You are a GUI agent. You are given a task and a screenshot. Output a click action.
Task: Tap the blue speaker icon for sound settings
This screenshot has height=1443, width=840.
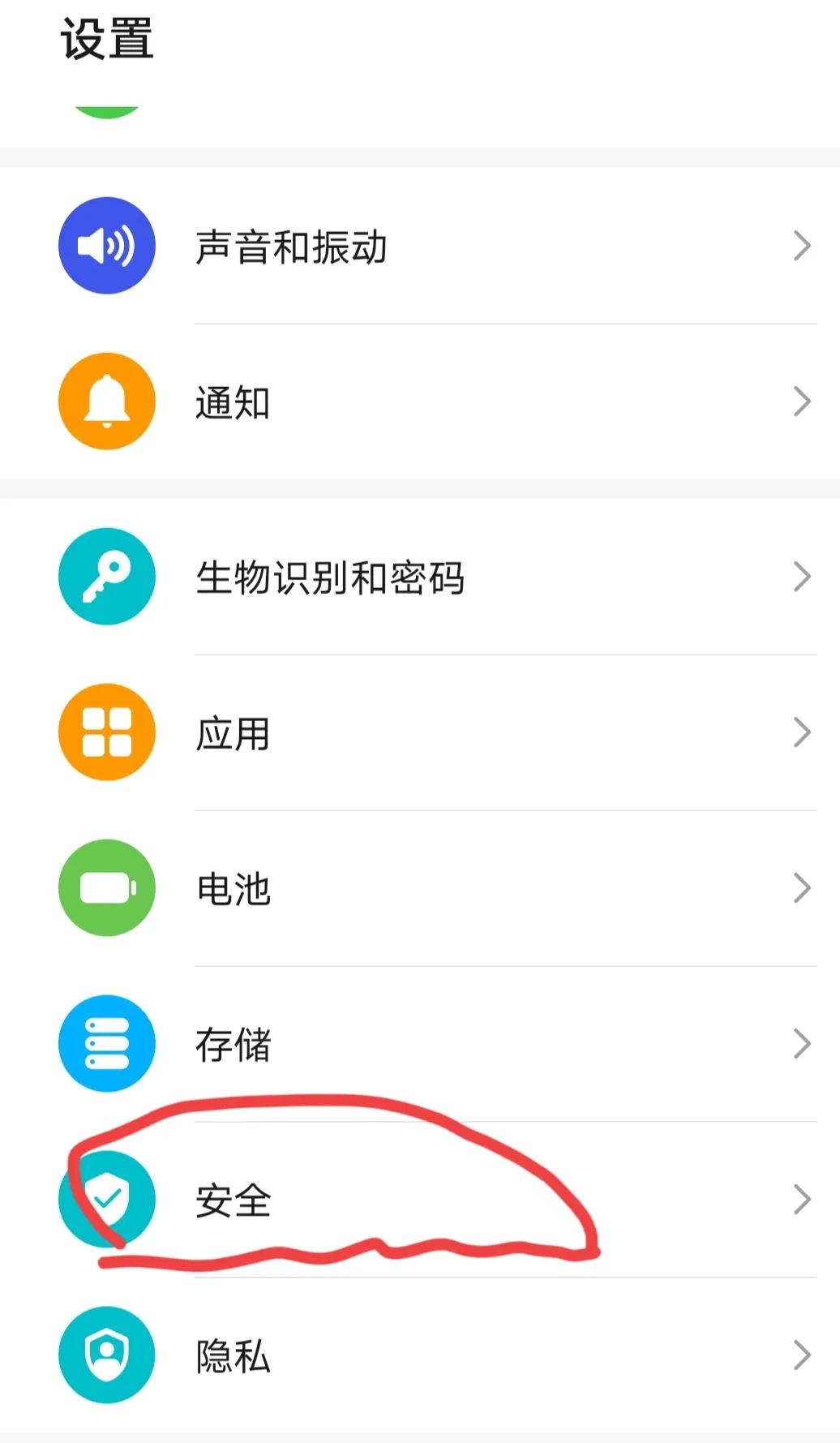(106, 246)
